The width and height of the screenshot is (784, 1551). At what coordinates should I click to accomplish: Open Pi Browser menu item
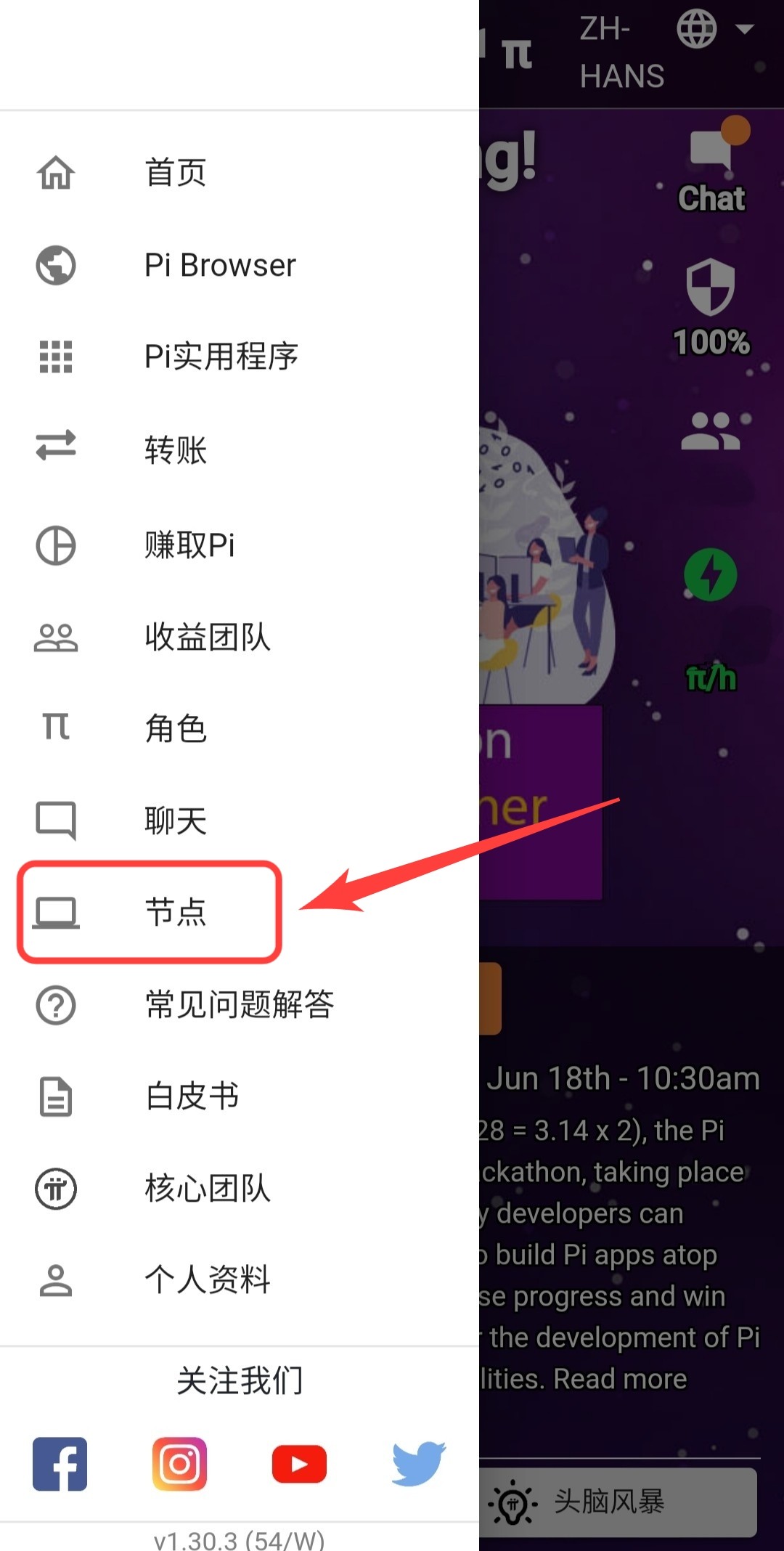click(x=219, y=265)
